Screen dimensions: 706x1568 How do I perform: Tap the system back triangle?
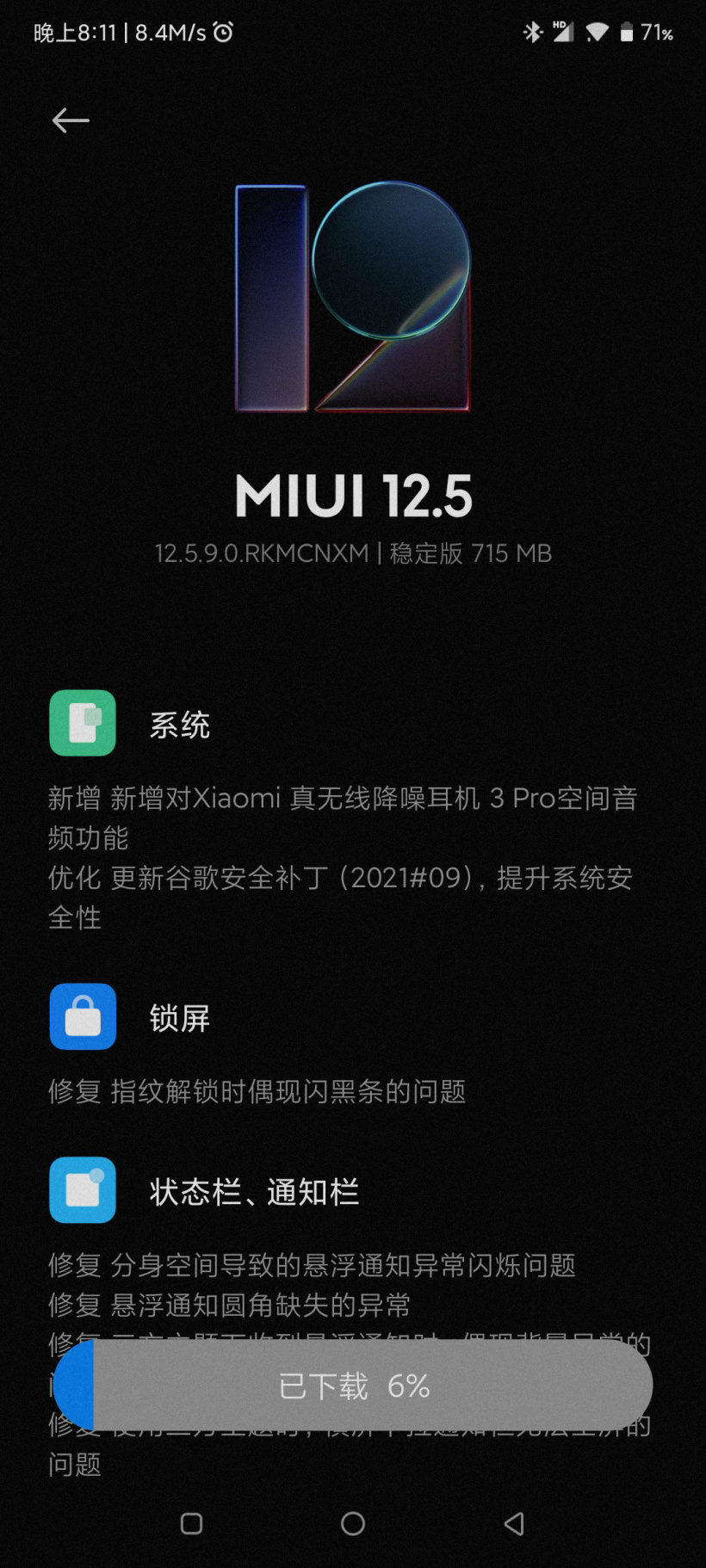tap(514, 1524)
